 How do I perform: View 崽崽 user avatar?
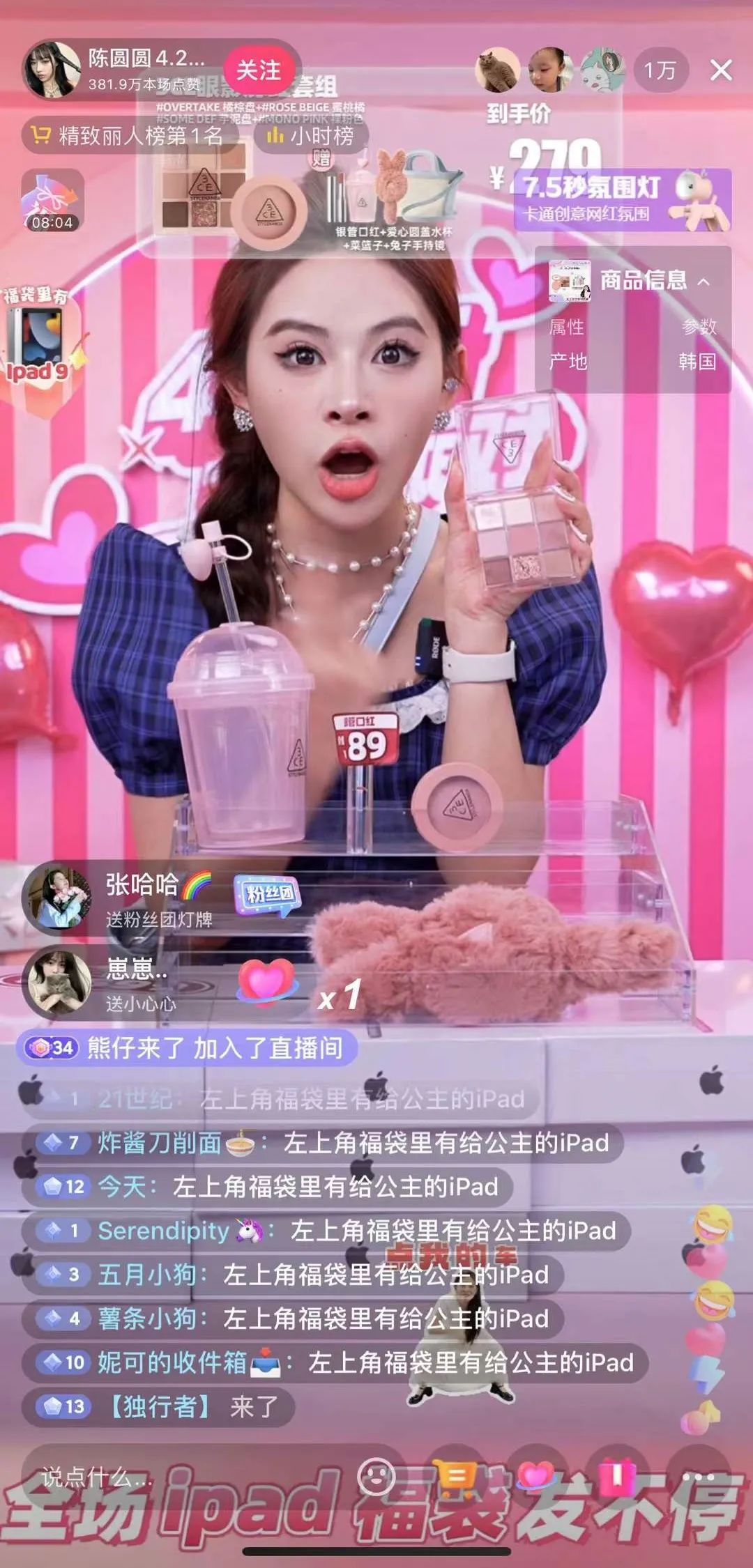[x=57, y=983]
